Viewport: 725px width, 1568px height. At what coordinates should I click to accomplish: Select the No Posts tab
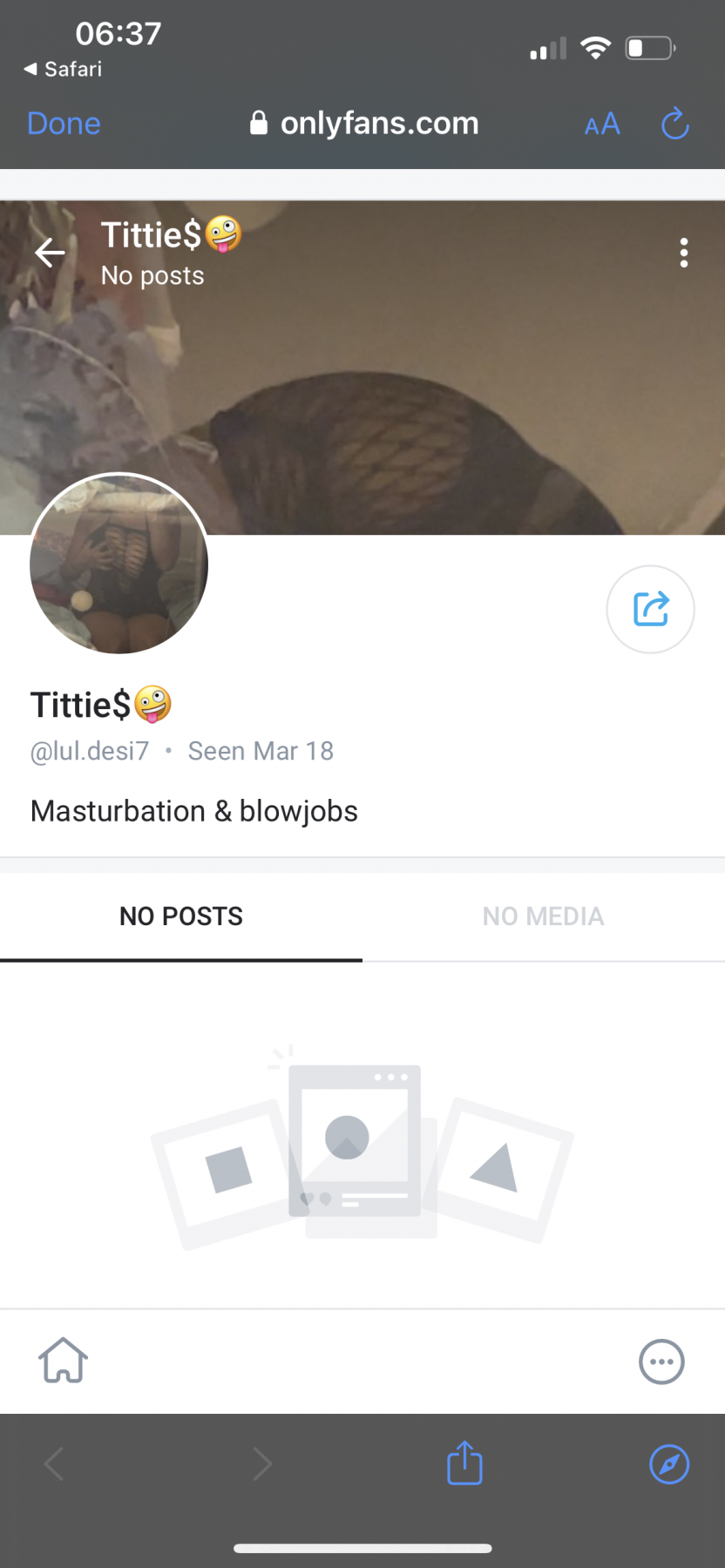click(181, 916)
